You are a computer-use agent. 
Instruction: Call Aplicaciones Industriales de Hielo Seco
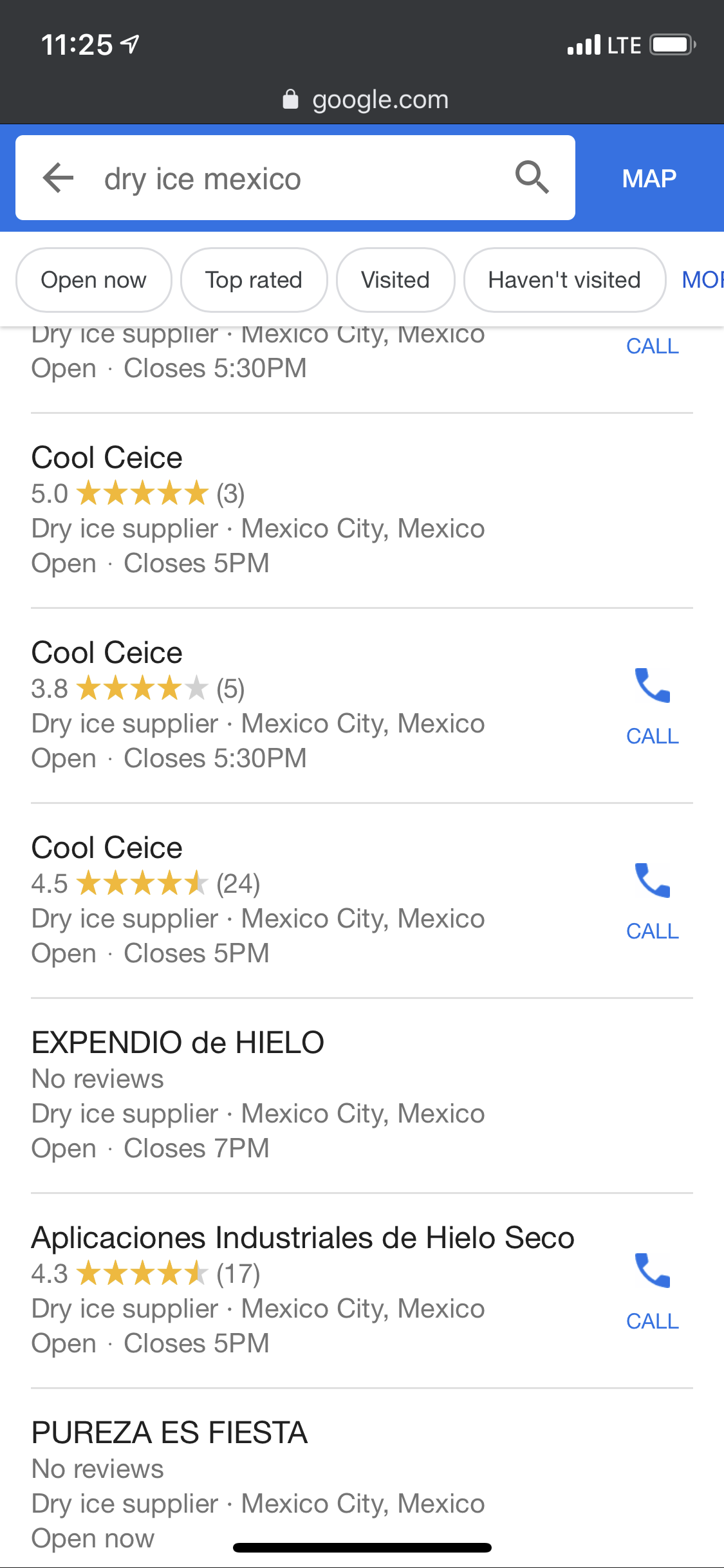(653, 1291)
